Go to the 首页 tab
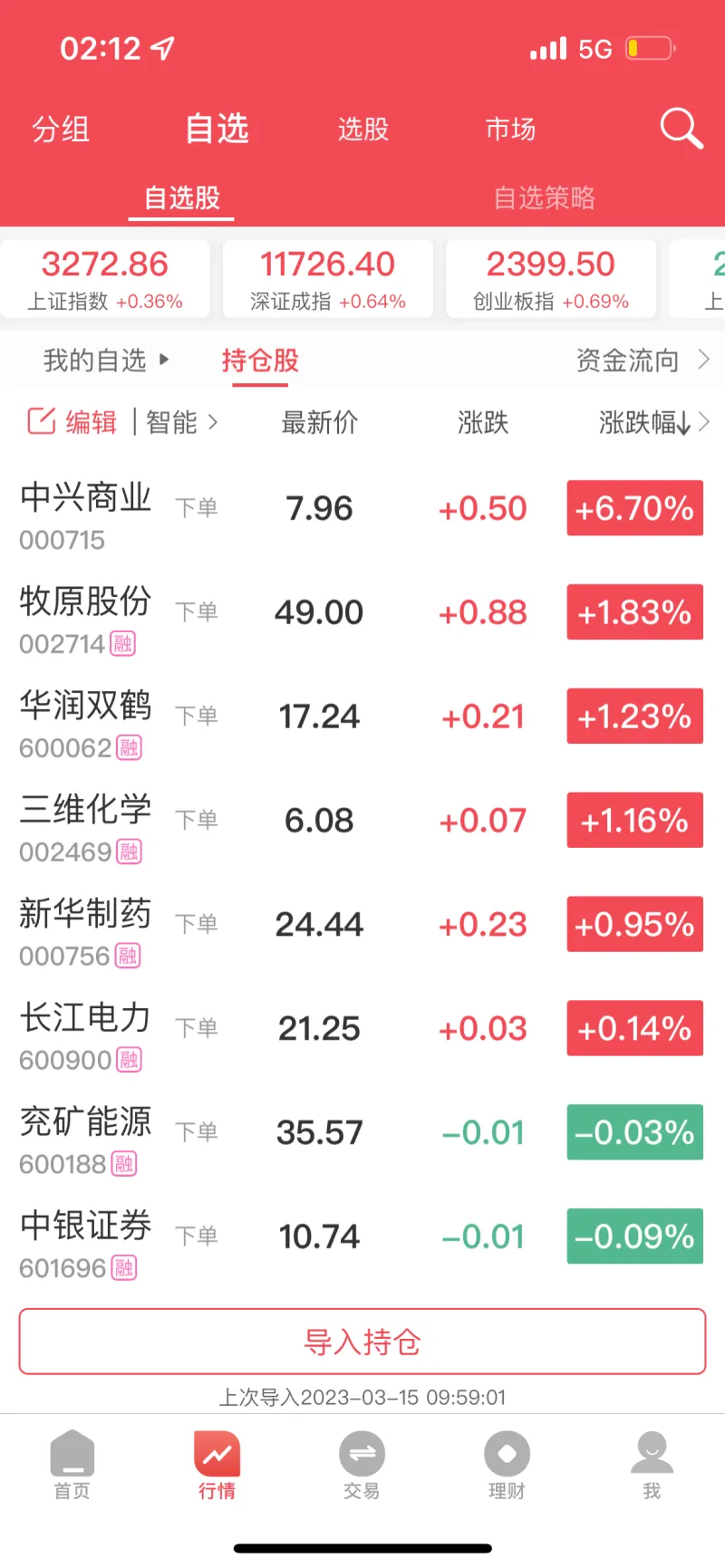725x1568 pixels. point(72,1466)
